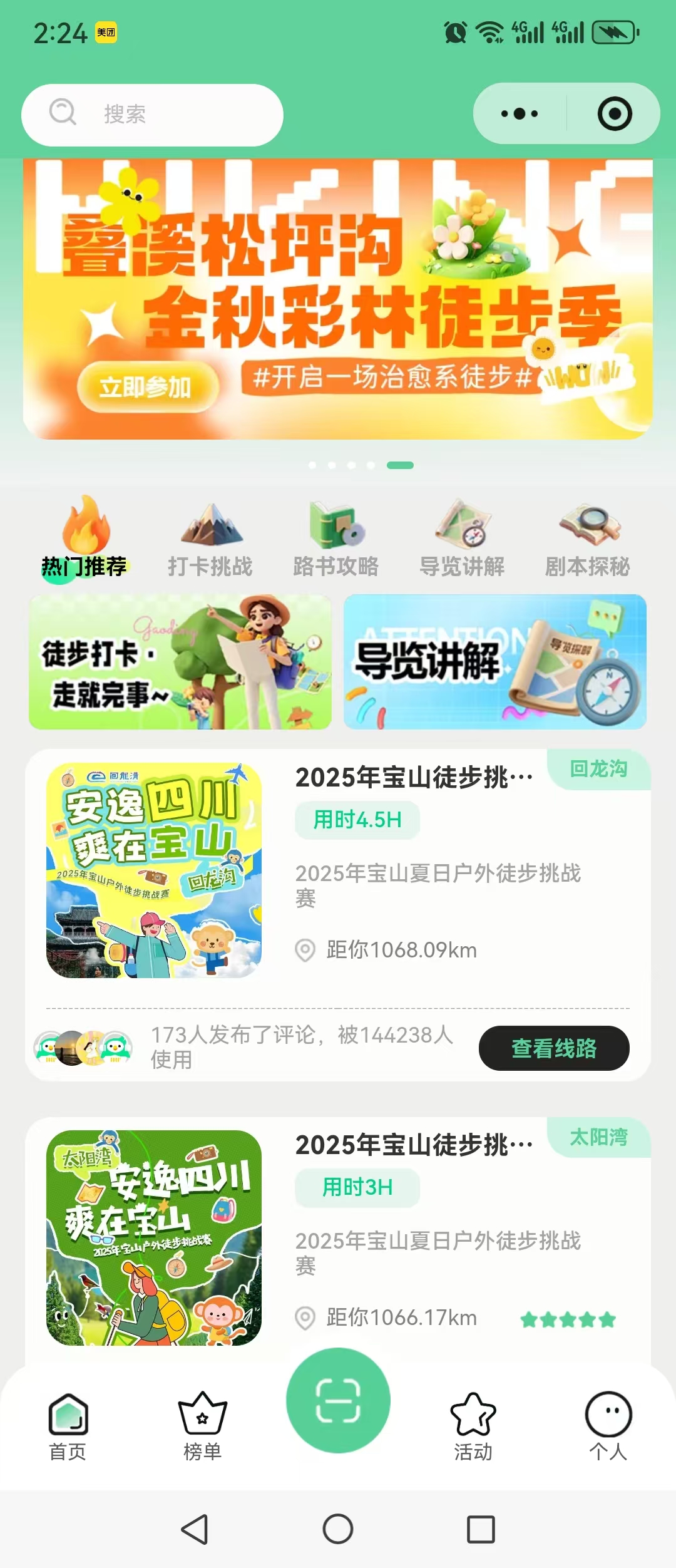This screenshot has width=676, height=1568.
Task: Tap the system back button
Action: (195, 1530)
